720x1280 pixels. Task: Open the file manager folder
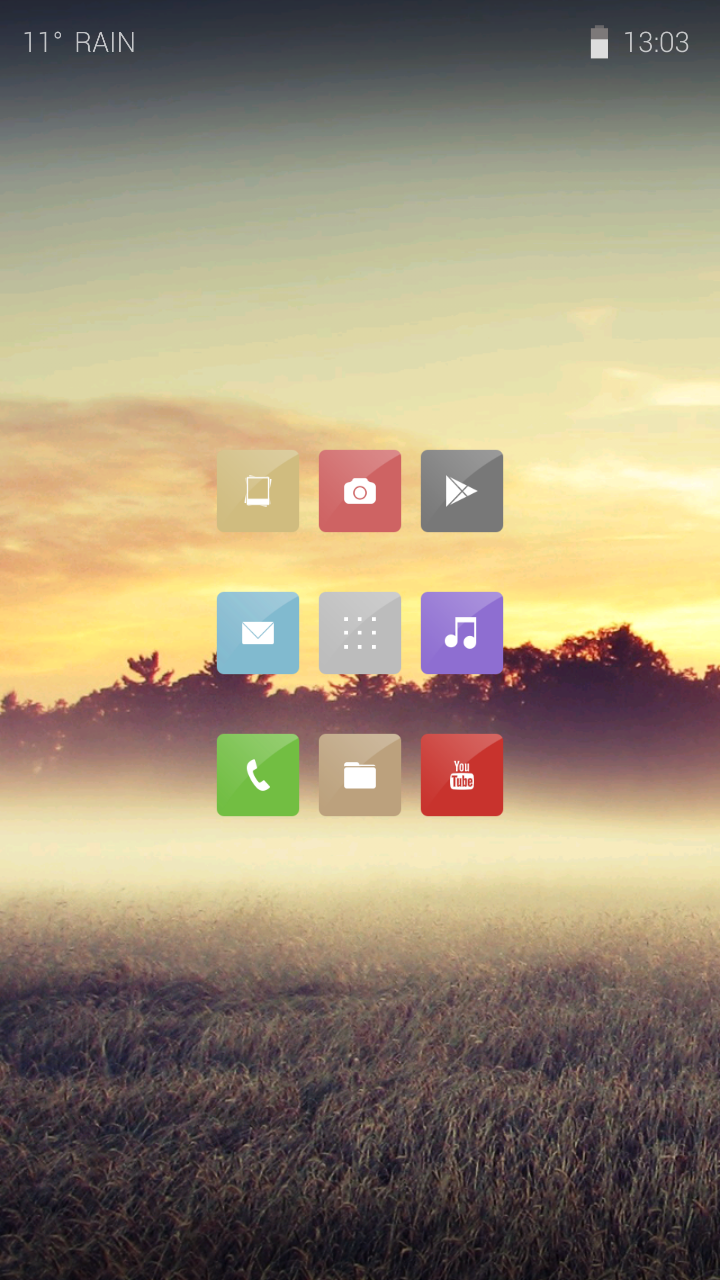pos(360,775)
